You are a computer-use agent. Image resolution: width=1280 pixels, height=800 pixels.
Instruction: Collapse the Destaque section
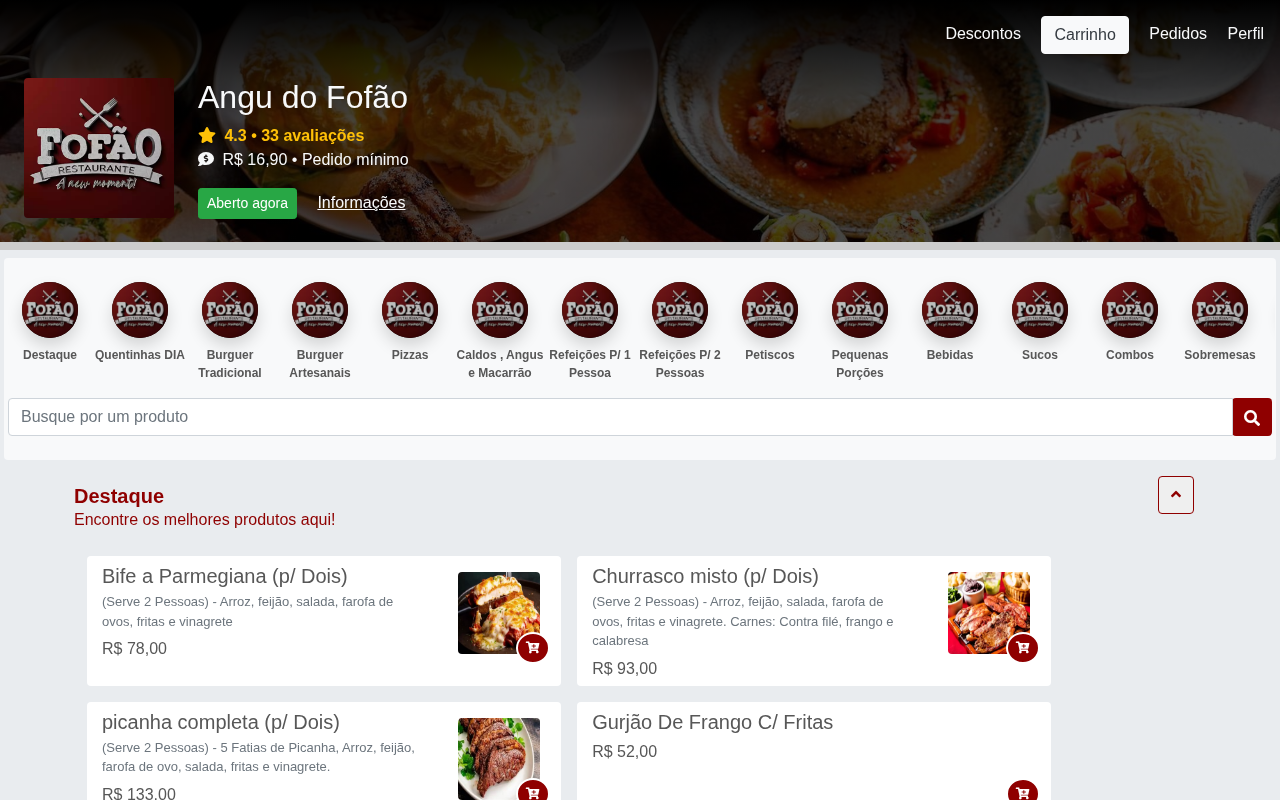tap(1176, 495)
